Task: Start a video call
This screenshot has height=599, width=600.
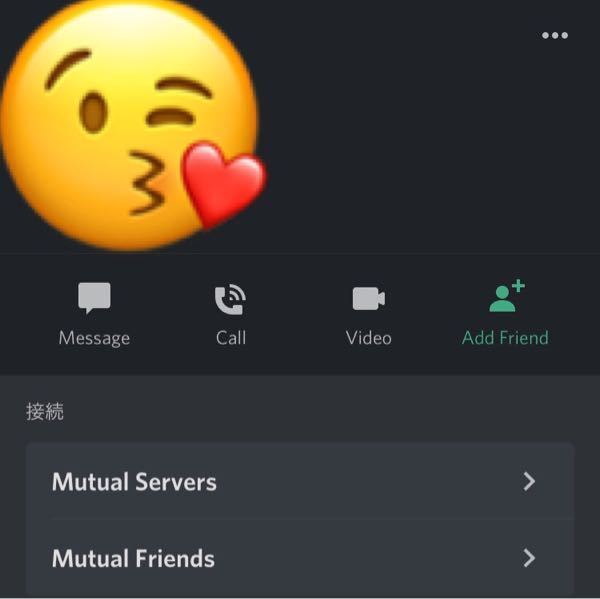Action: (x=368, y=313)
